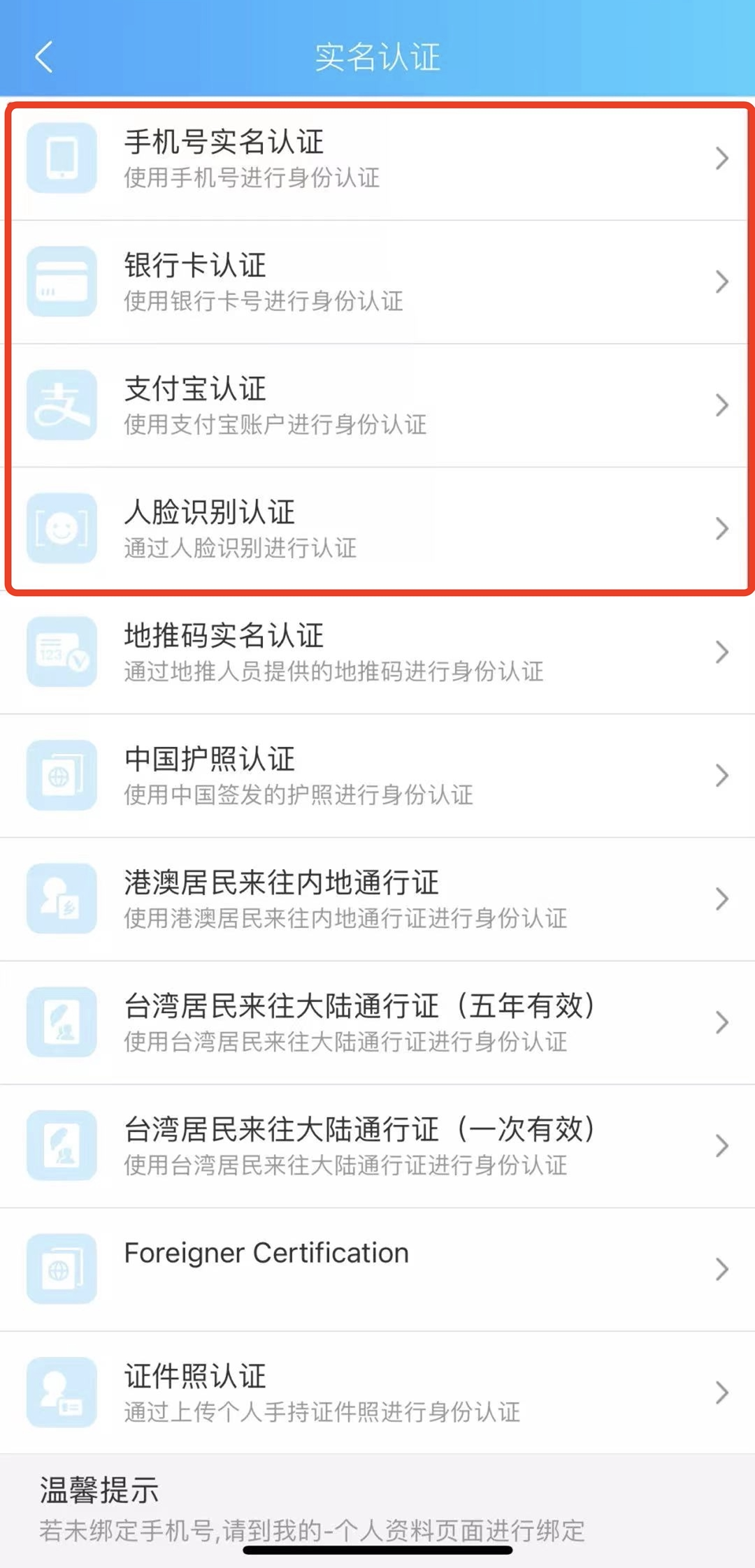Viewport: 755px width, 1568px height.
Task: Select 证件照认证 method
Action: coord(377,1393)
